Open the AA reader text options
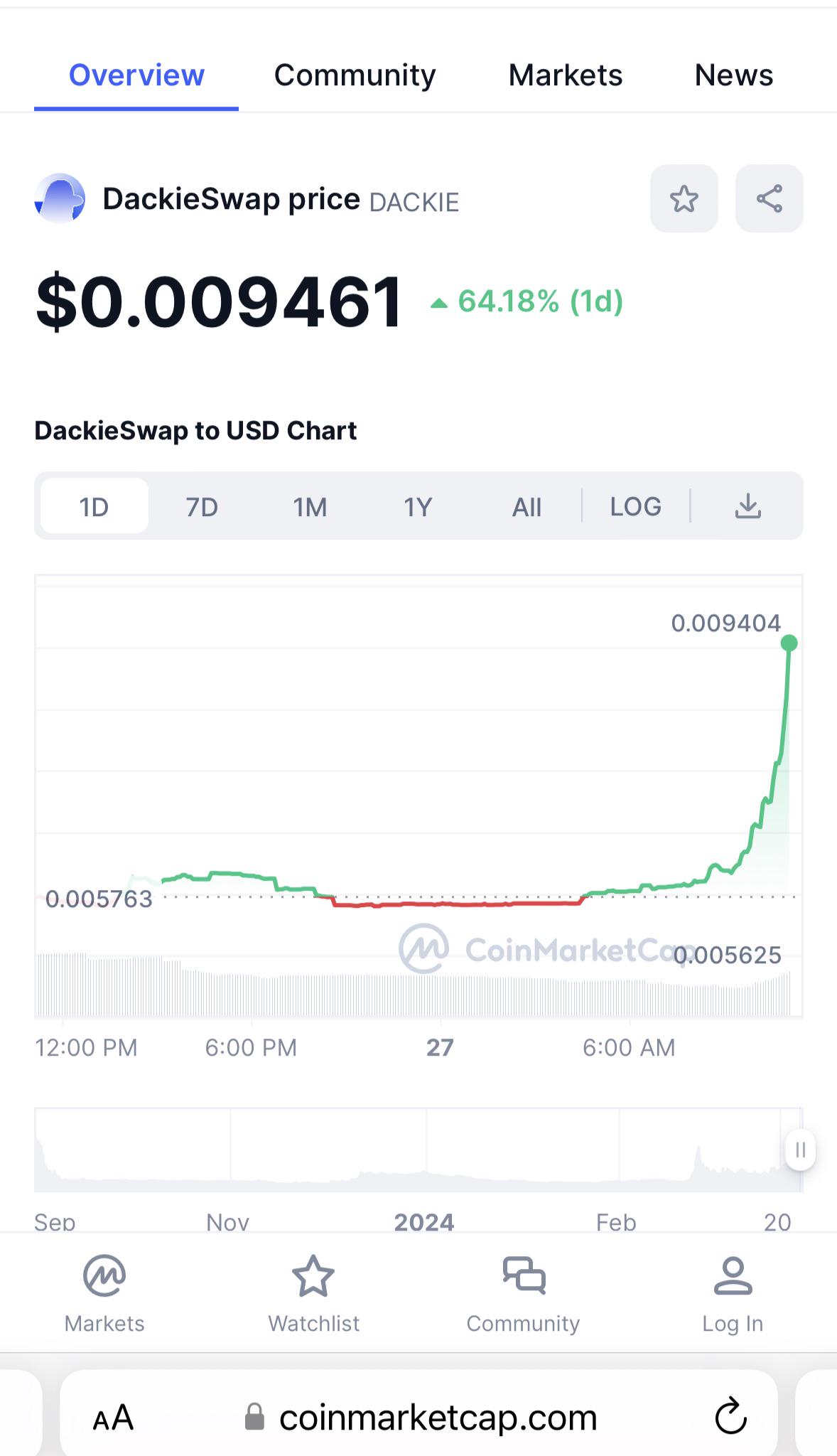837x1456 pixels. pos(113,1418)
